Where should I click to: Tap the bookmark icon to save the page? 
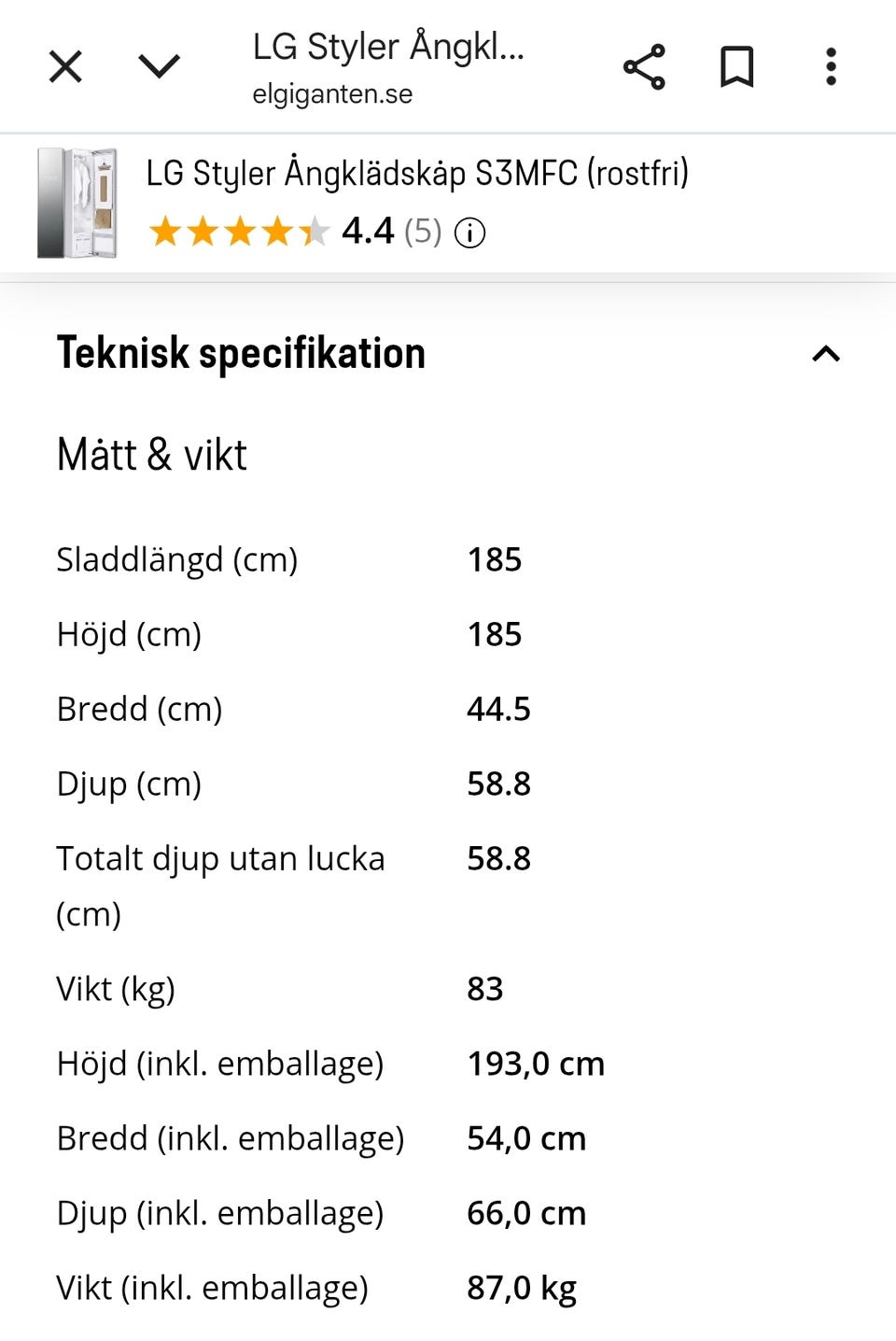(736, 66)
